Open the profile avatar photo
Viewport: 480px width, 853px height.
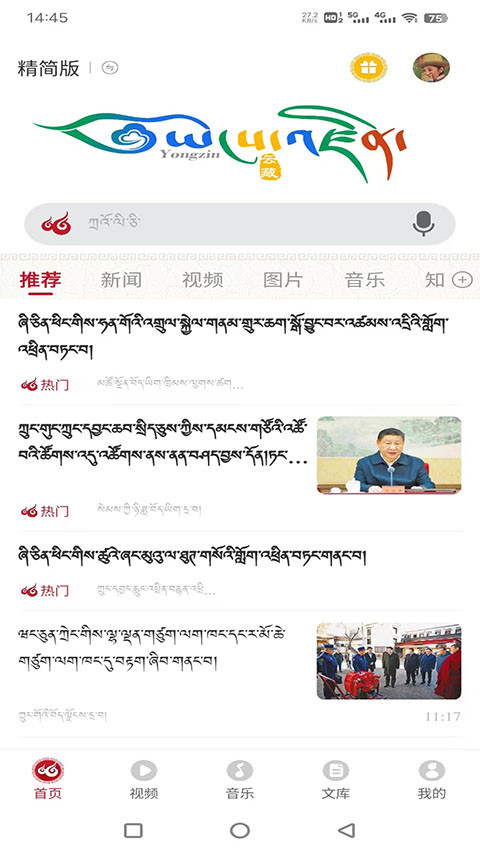tap(431, 67)
